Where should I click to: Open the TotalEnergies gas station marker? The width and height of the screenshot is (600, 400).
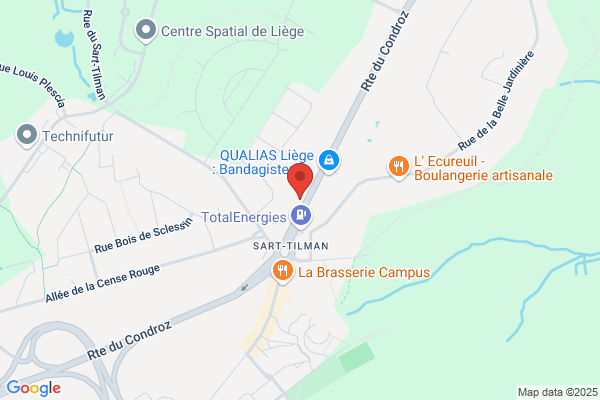click(301, 216)
